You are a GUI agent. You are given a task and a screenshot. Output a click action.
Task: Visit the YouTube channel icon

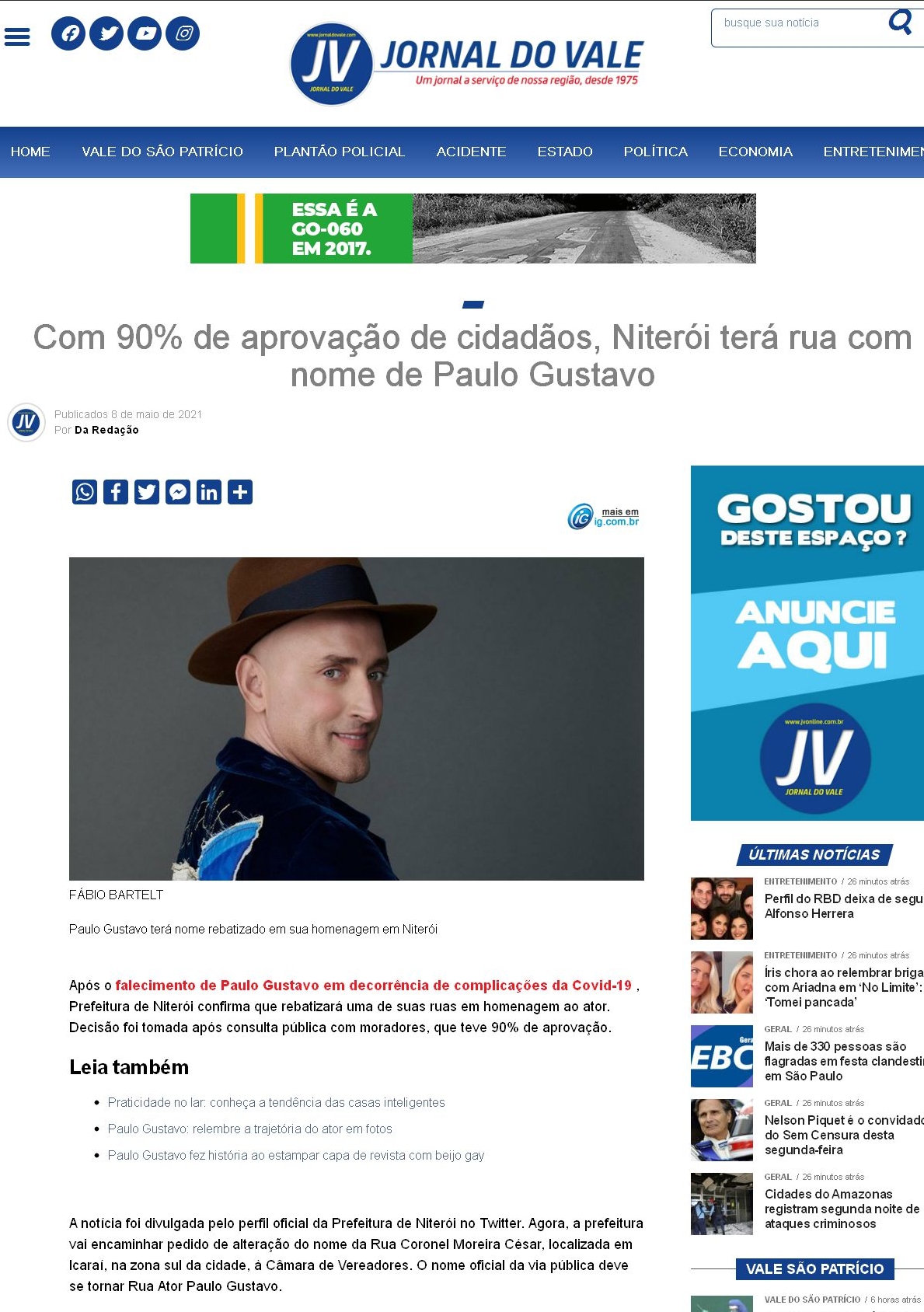click(x=145, y=33)
